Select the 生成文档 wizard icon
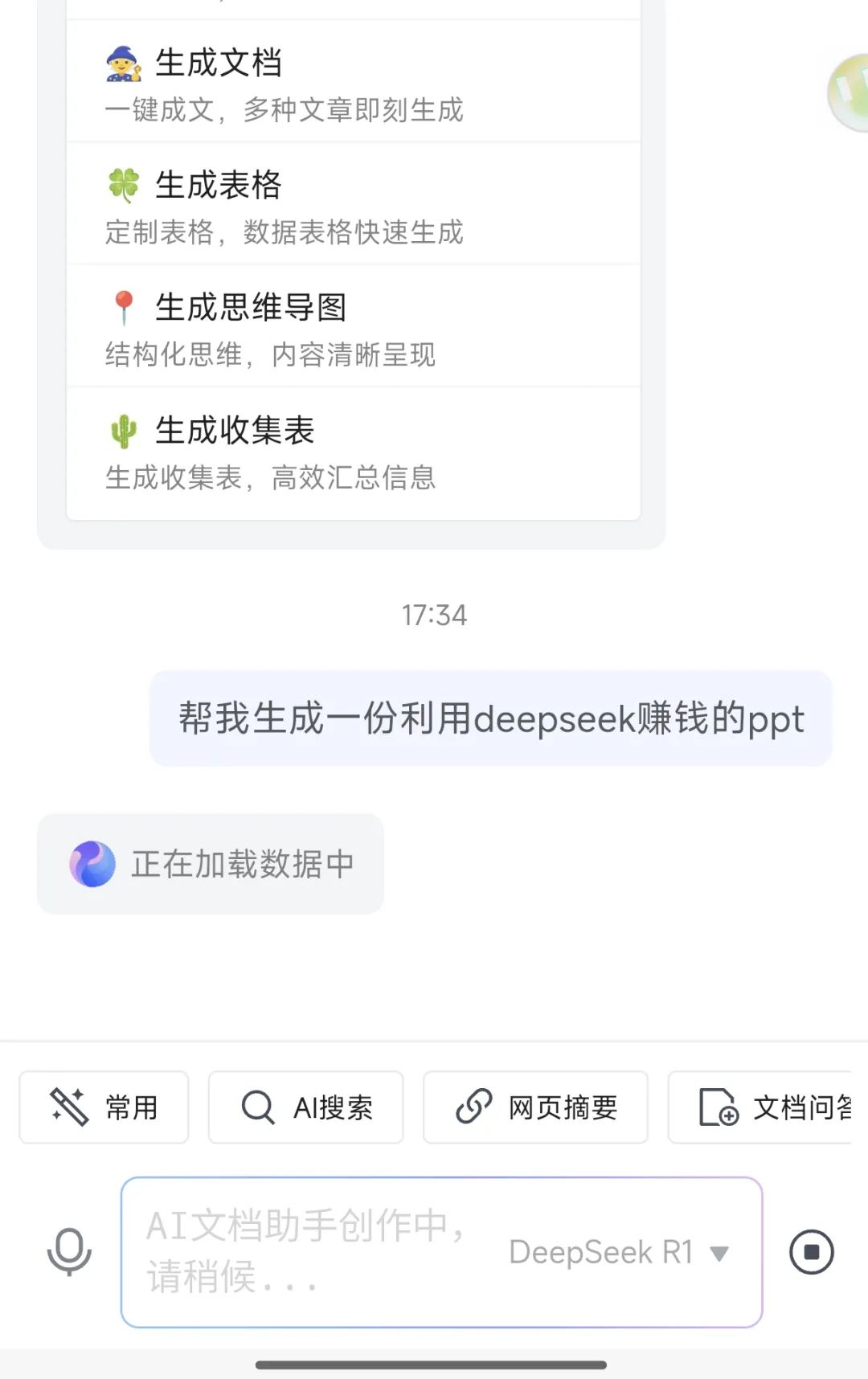The height and width of the screenshot is (1379, 868). point(122,63)
